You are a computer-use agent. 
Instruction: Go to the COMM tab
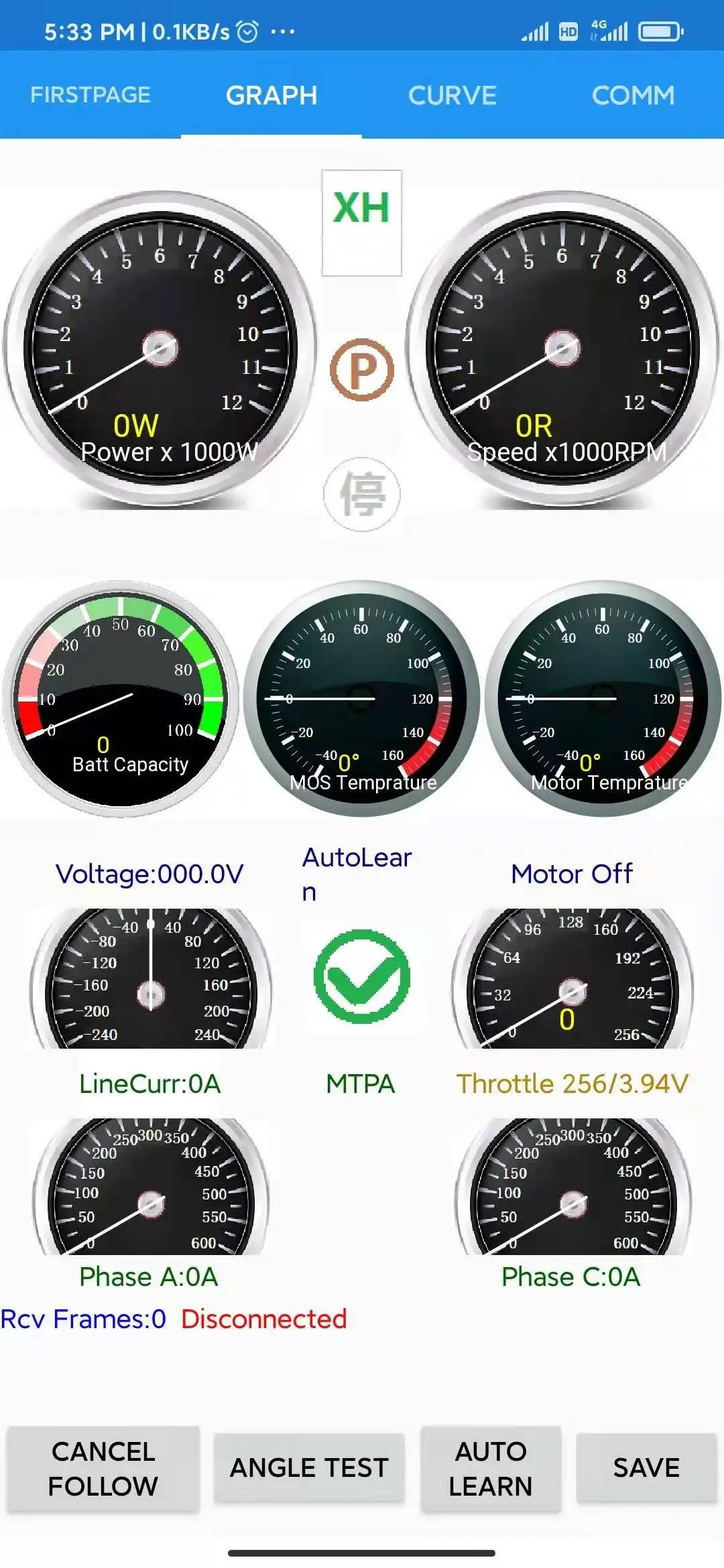[x=633, y=95]
